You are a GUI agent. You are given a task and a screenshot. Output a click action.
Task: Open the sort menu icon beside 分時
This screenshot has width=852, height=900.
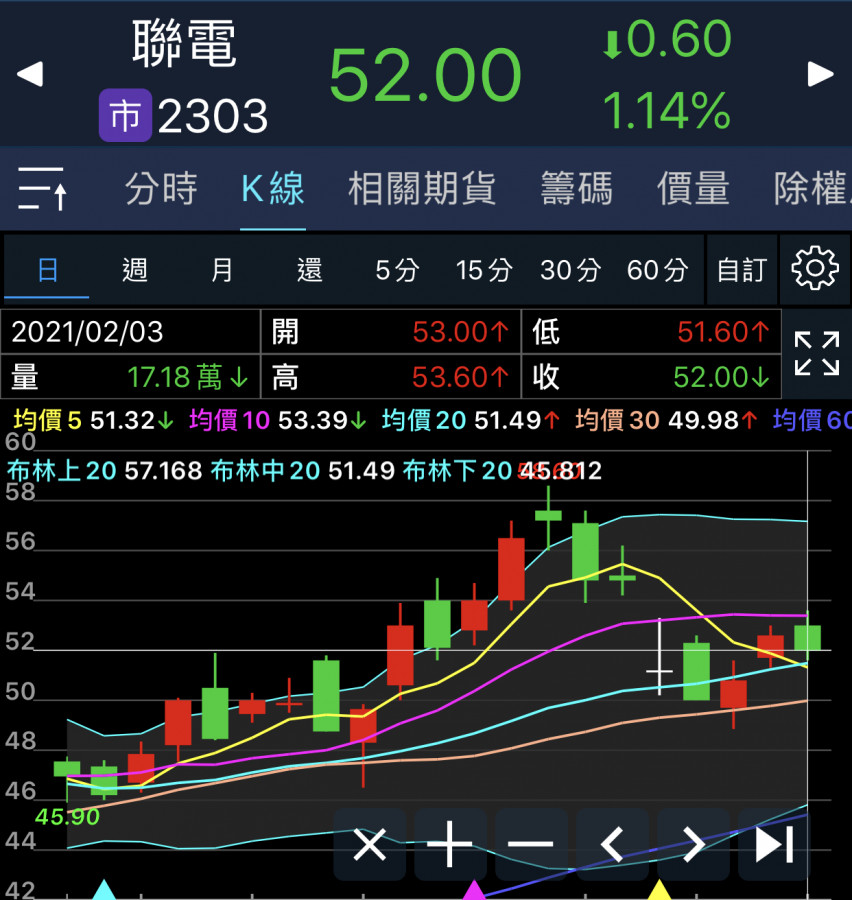pyautogui.click(x=43, y=189)
